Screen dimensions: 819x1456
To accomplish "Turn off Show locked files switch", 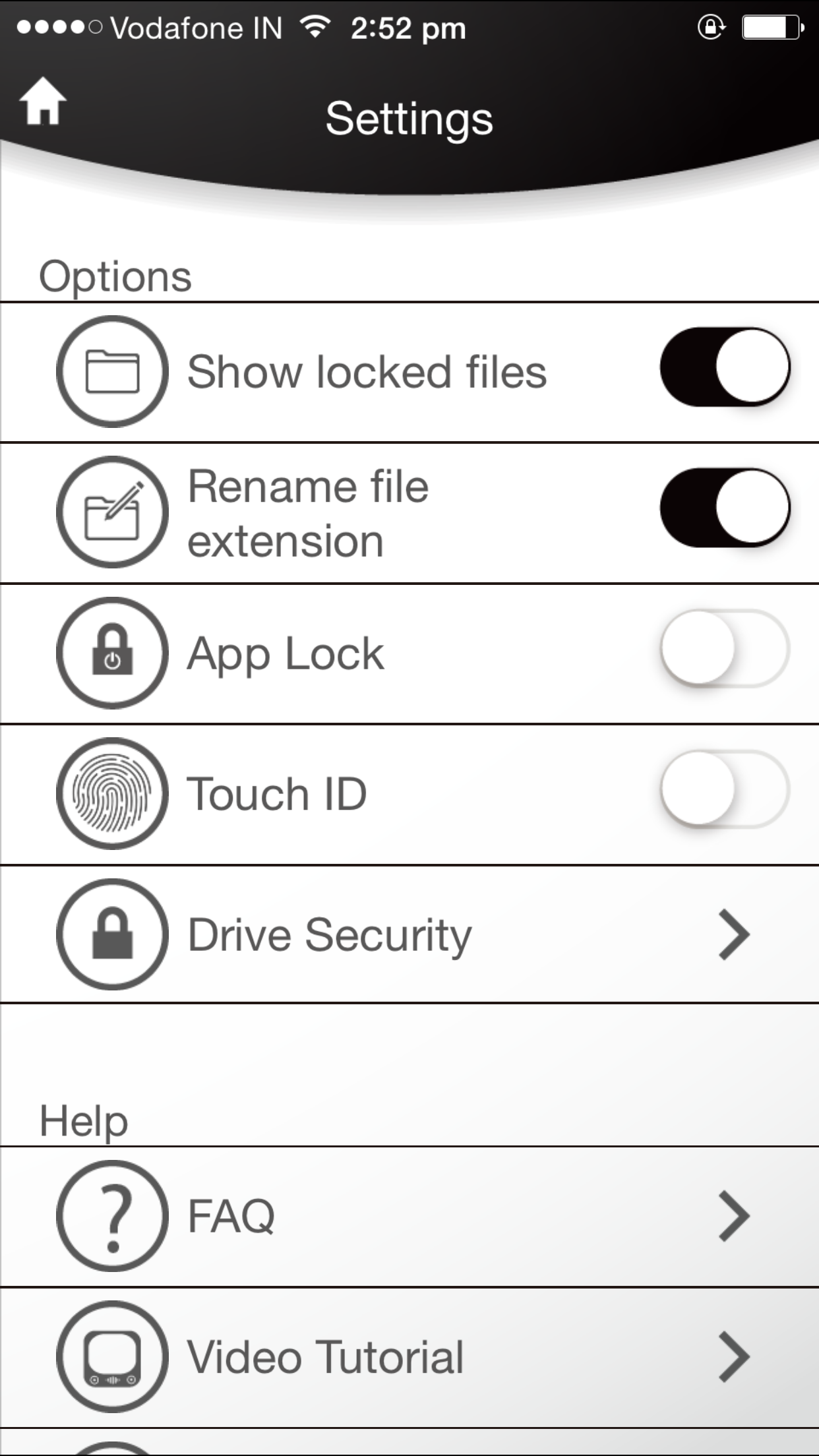I will pos(725,367).
